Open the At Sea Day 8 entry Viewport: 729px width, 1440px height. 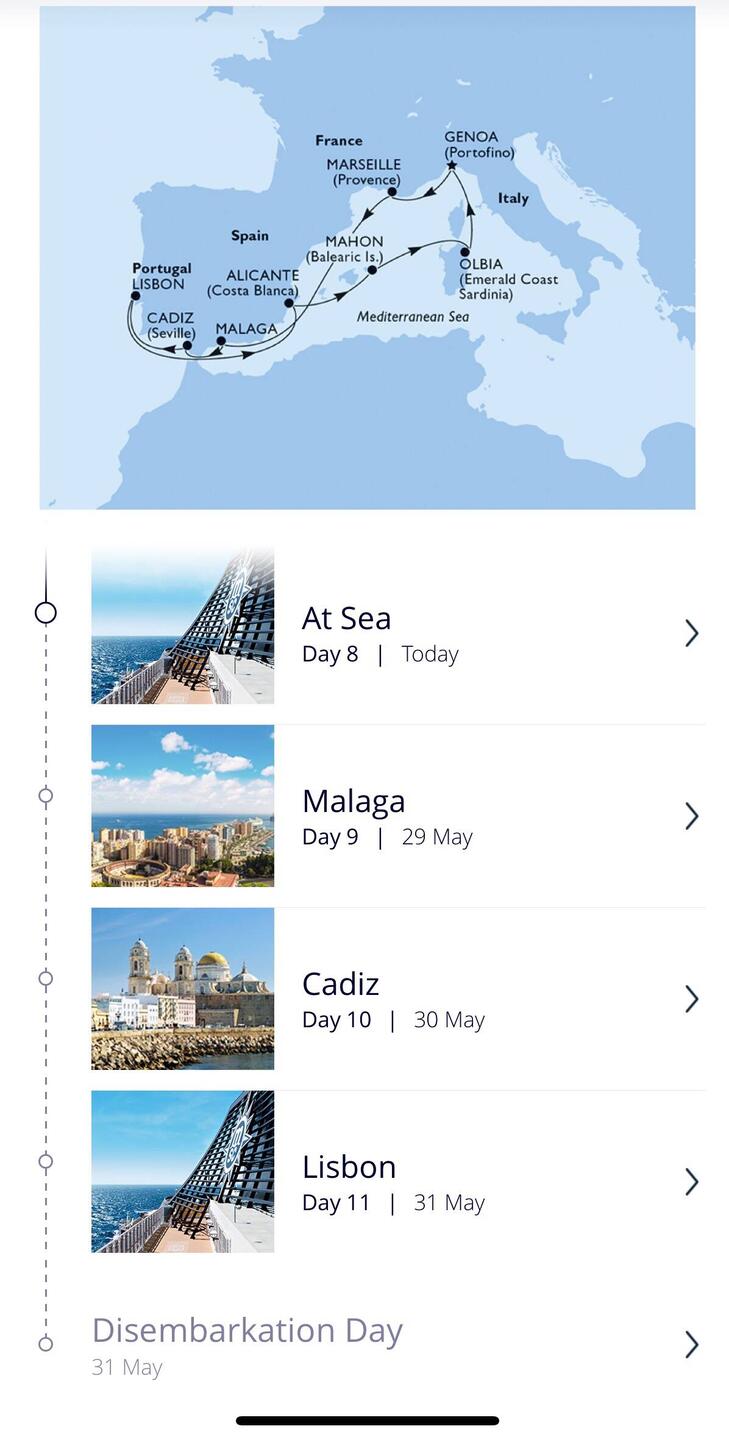(x=398, y=633)
